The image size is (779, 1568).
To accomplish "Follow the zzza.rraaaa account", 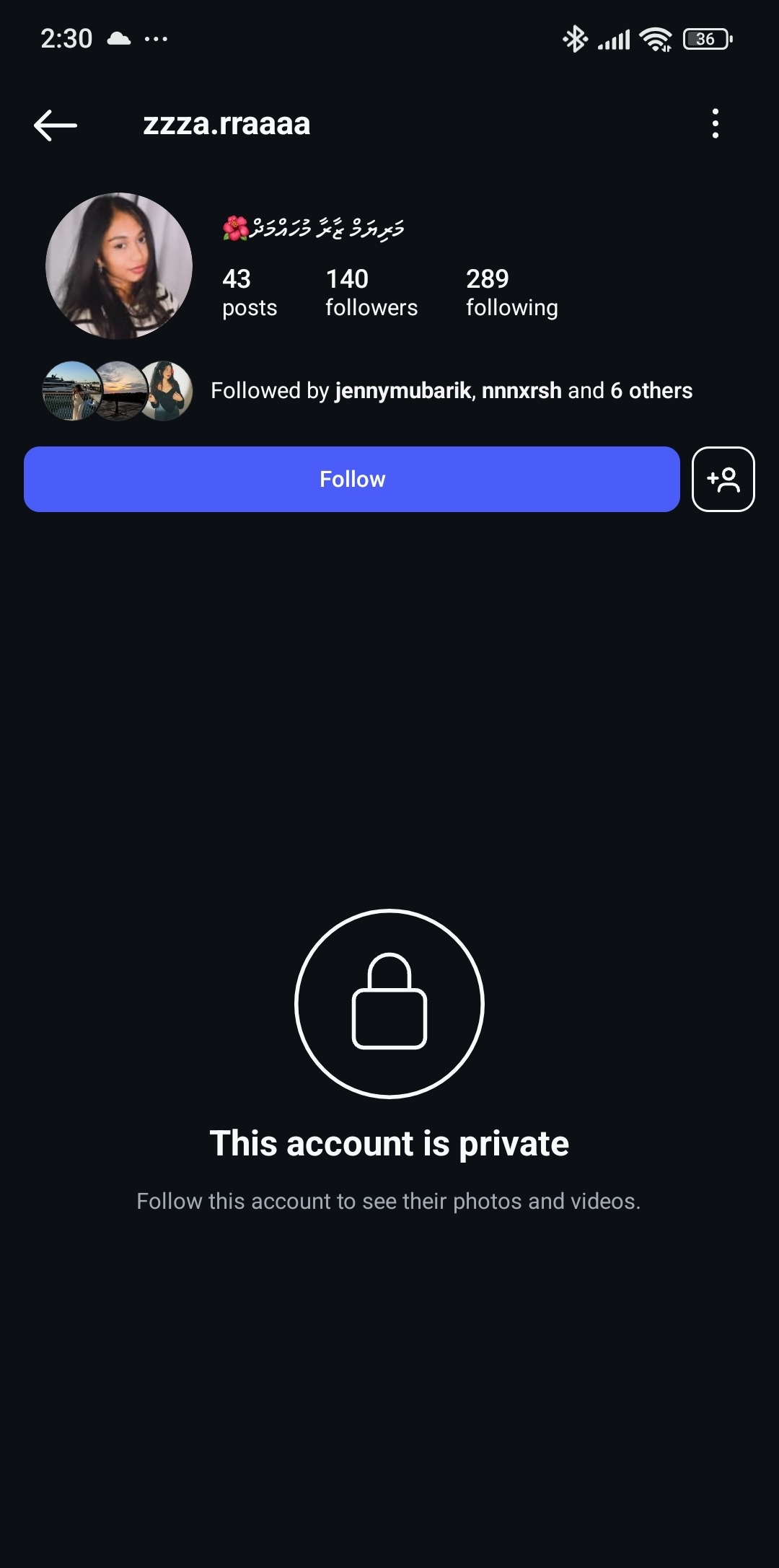I will click(351, 479).
